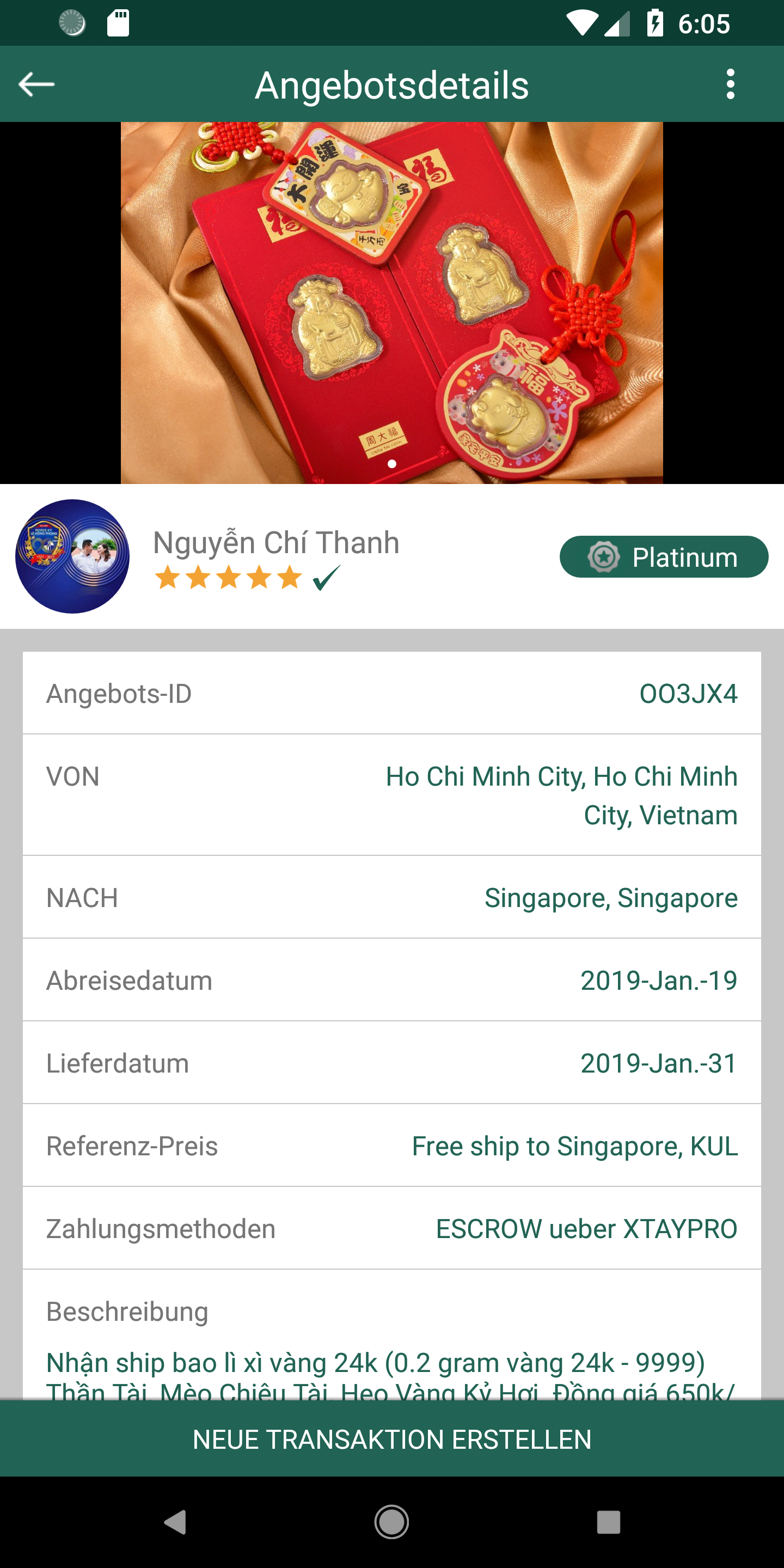784x1568 pixels.
Task: Open the overflow menu
Action: click(x=730, y=84)
